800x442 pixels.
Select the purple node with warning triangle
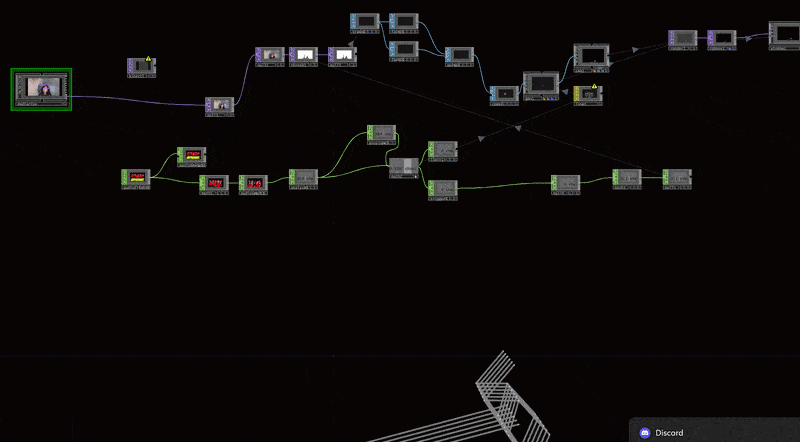[x=141, y=67]
